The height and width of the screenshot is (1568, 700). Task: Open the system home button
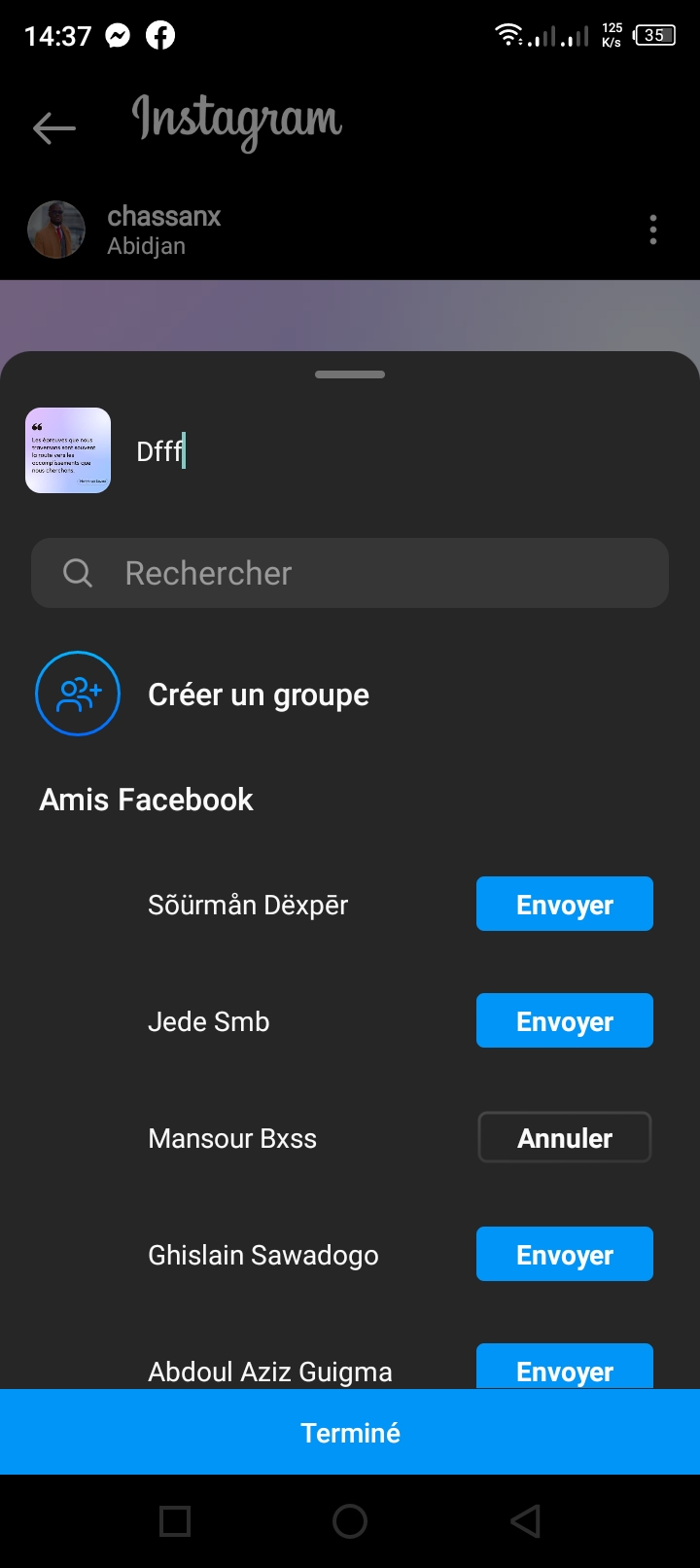(x=350, y=1521)
